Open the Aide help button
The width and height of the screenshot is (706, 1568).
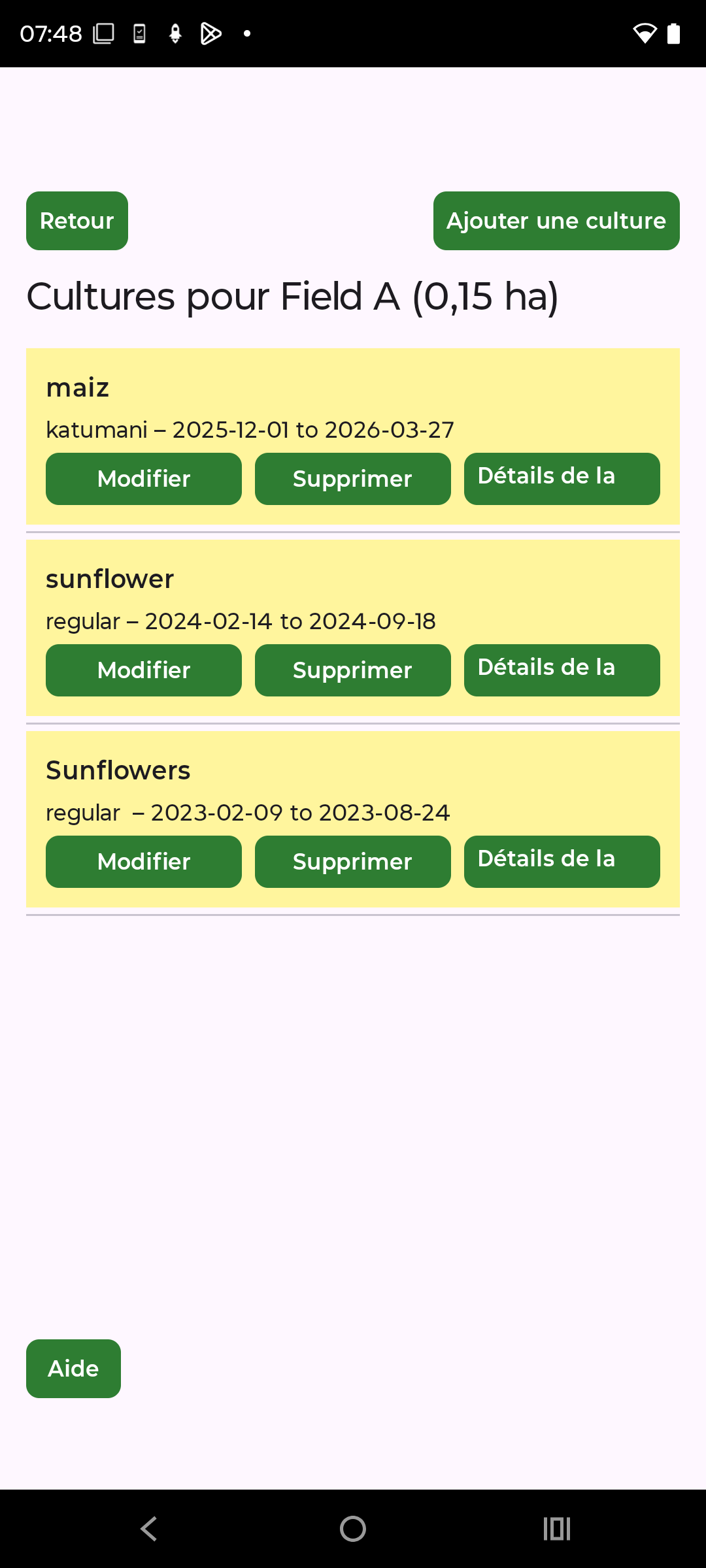pos(73,1369)
